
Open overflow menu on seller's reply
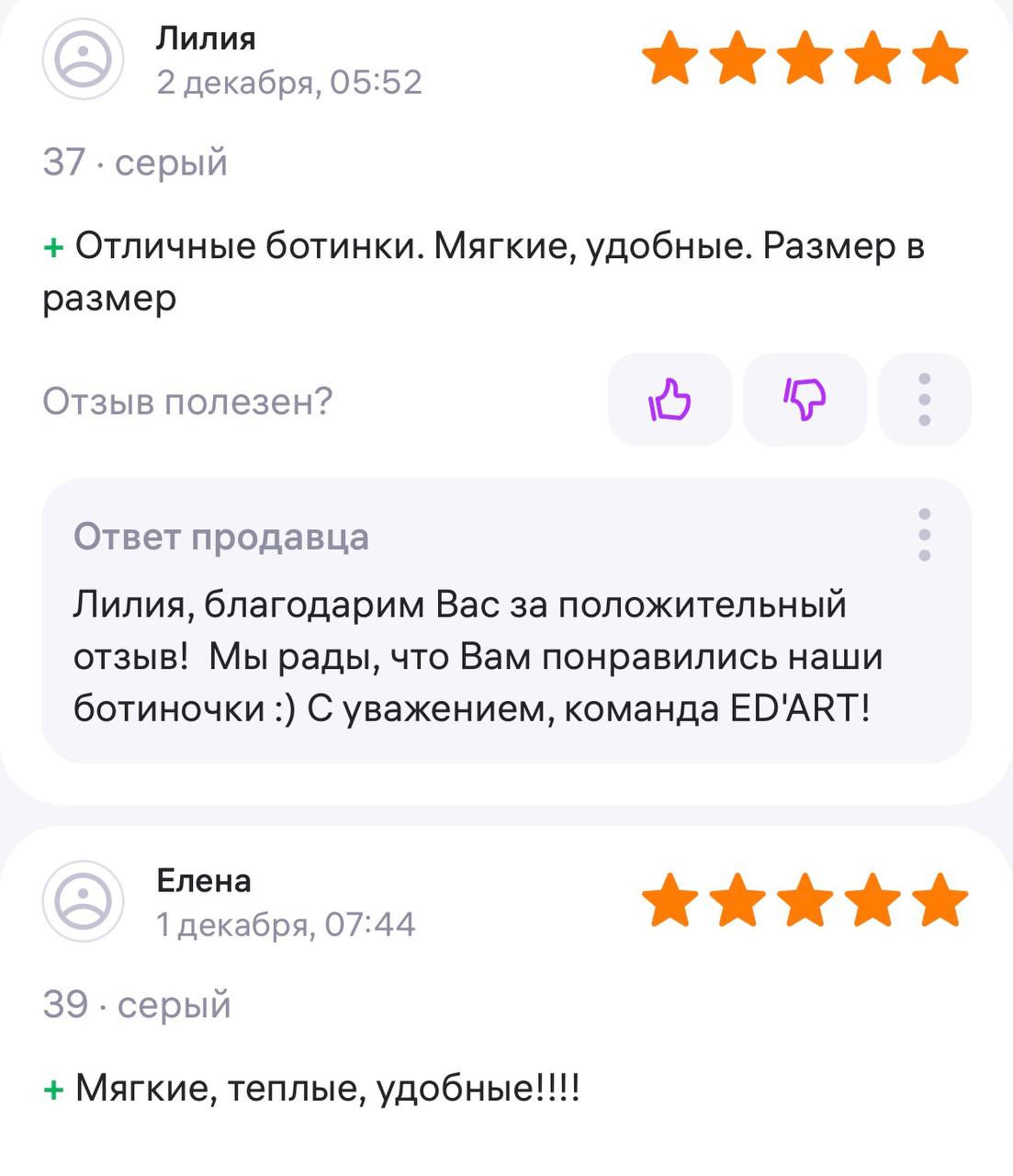pyautogui.click(x=924, y=535)
